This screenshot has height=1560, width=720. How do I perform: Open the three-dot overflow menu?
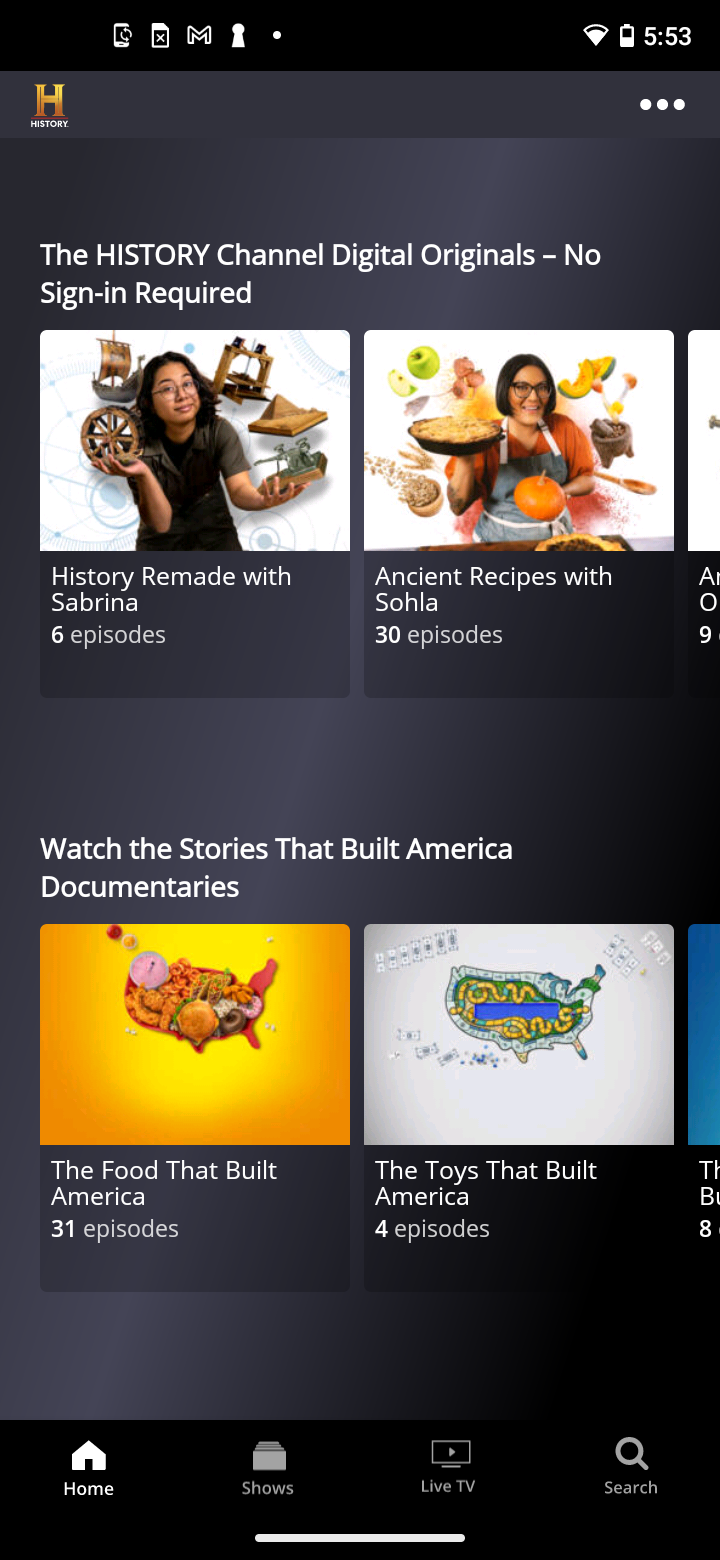tap(662, 105)
